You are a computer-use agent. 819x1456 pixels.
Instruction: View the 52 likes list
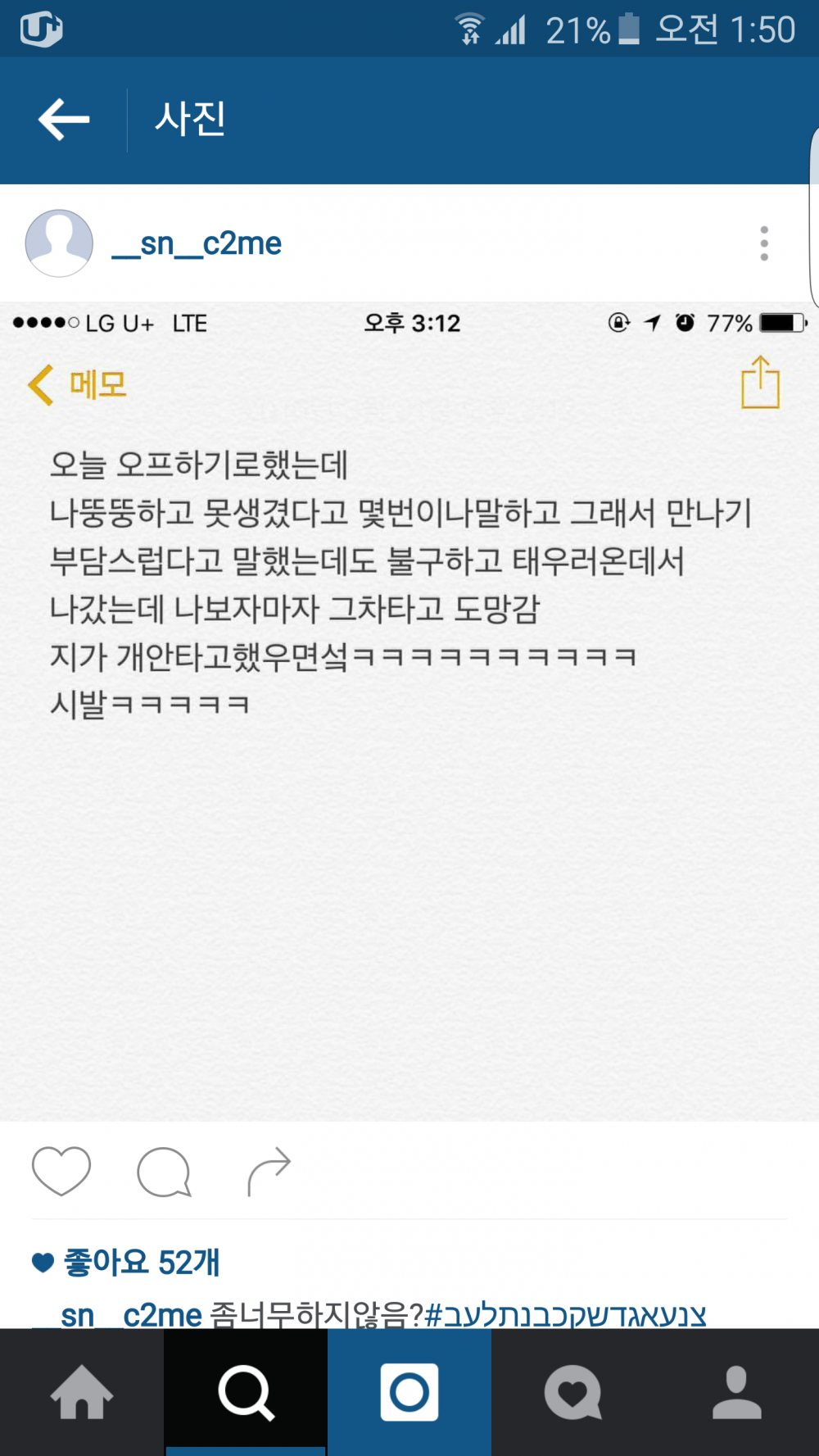click(x=141, y=1262)
